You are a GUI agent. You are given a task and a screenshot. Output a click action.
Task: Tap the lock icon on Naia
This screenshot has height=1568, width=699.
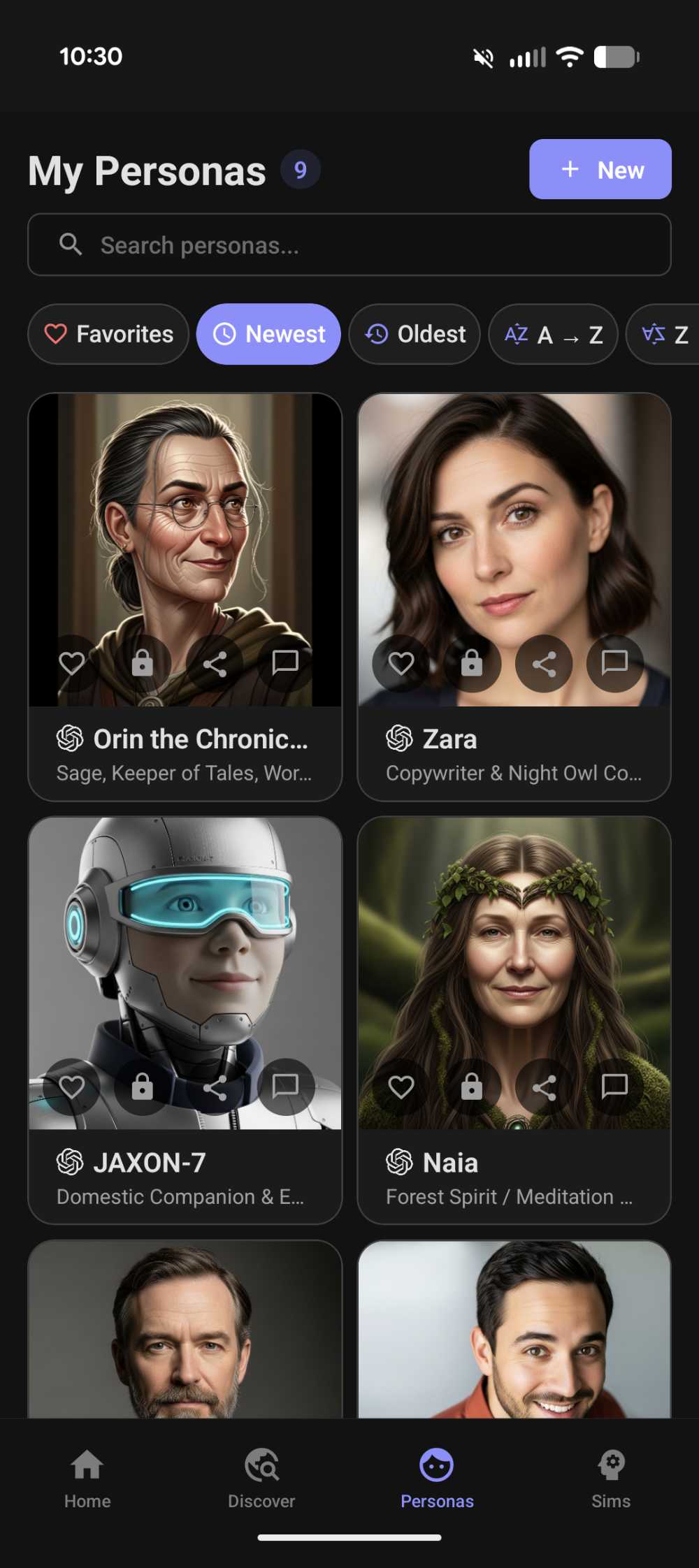tap(472, 1087)
